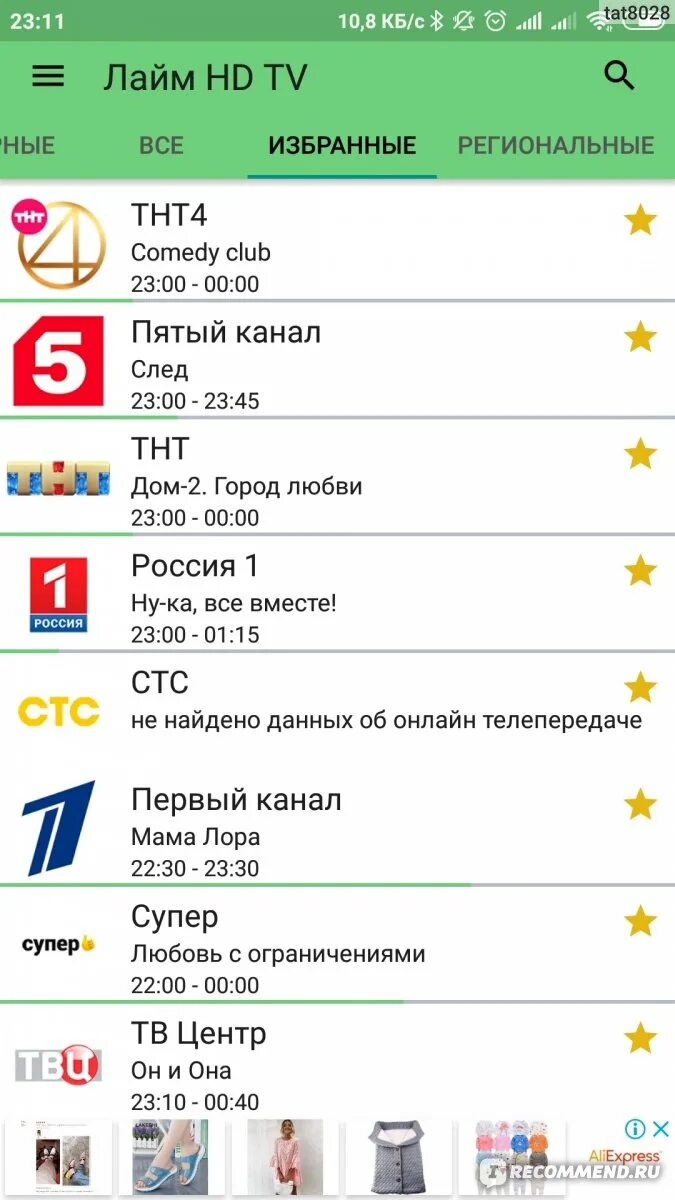Open the hamburger navigation menu
Image resolution: width=675 pixels, height=1200 pixels.
pyautogui.click(x=48, y=77)
